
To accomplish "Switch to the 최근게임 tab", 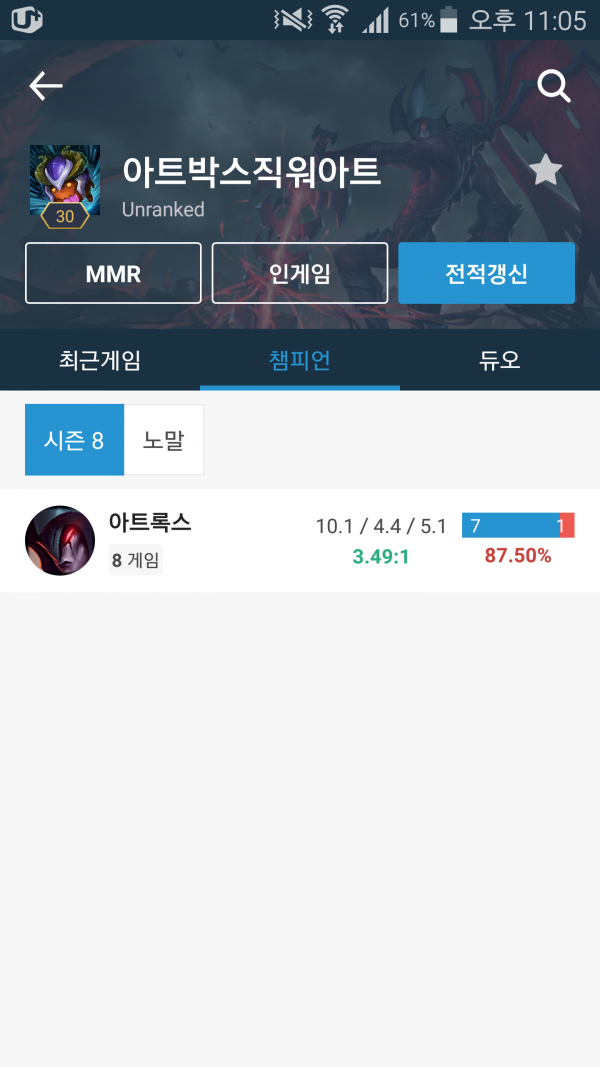I will point(100,360).
